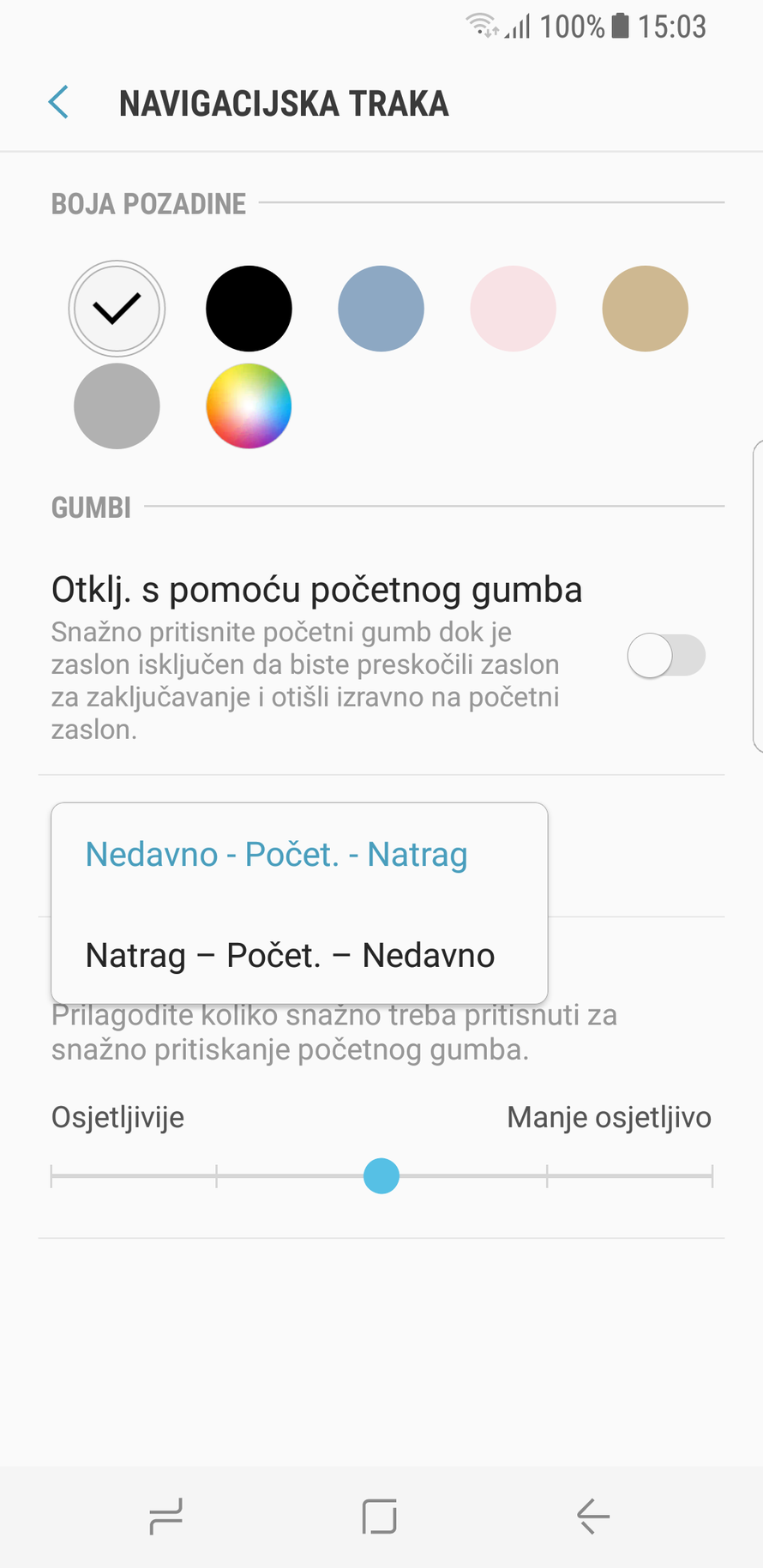Pick the pink background color
Viewport: 763px width, 1568px height.
(513, 308)
